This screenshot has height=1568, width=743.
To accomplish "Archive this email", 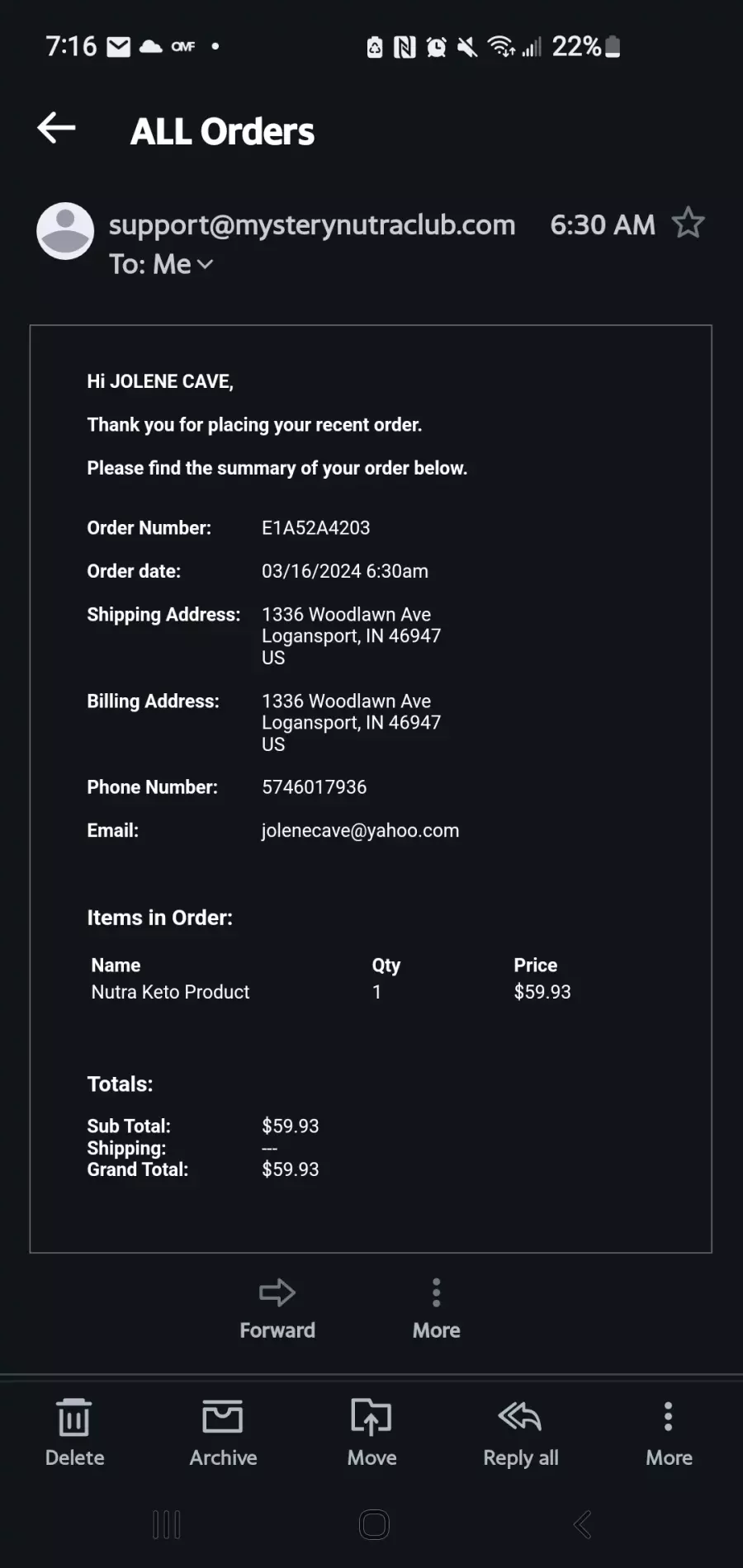I will pyautogui.click(x=223, y=1433).
